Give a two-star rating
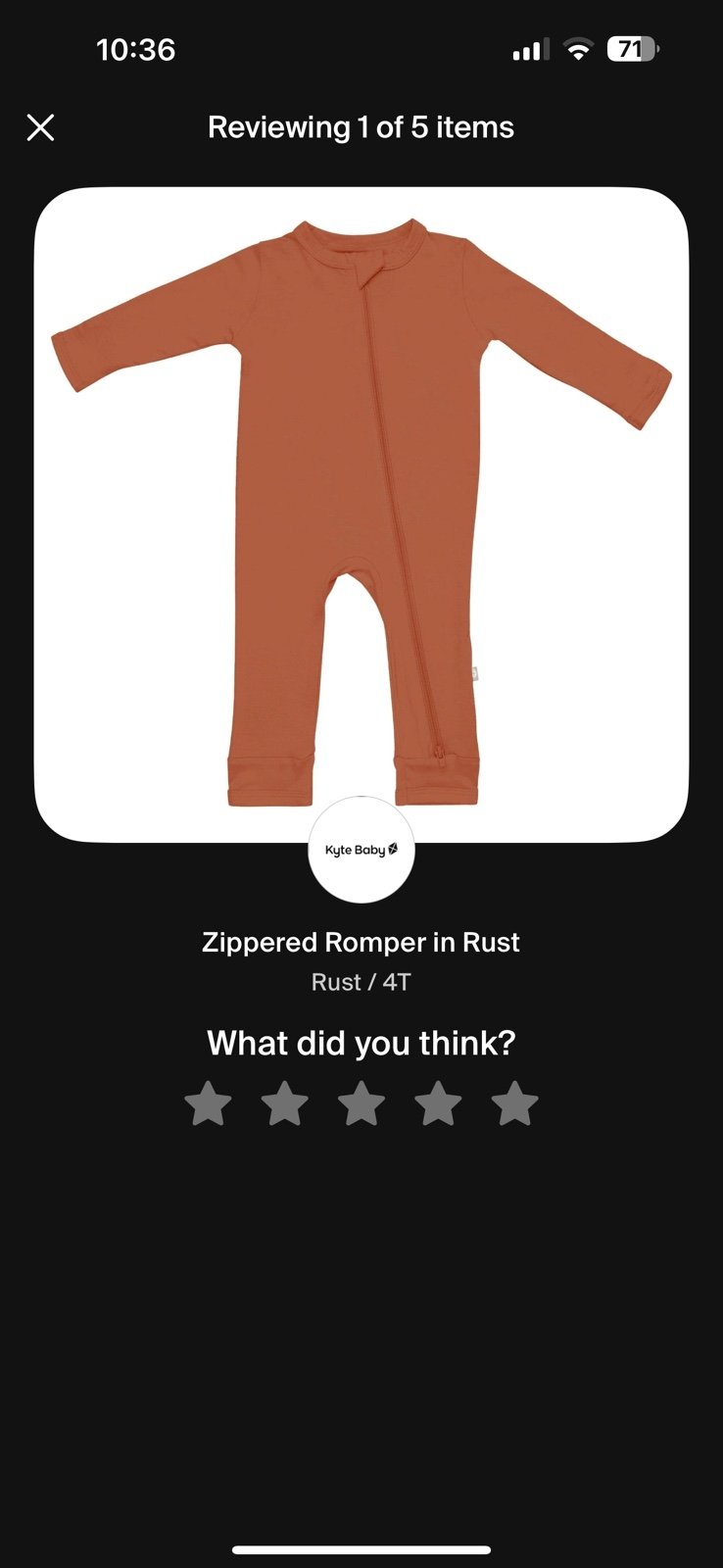This screenshot has height=1568, width=723. click(x=285, y=1103)
